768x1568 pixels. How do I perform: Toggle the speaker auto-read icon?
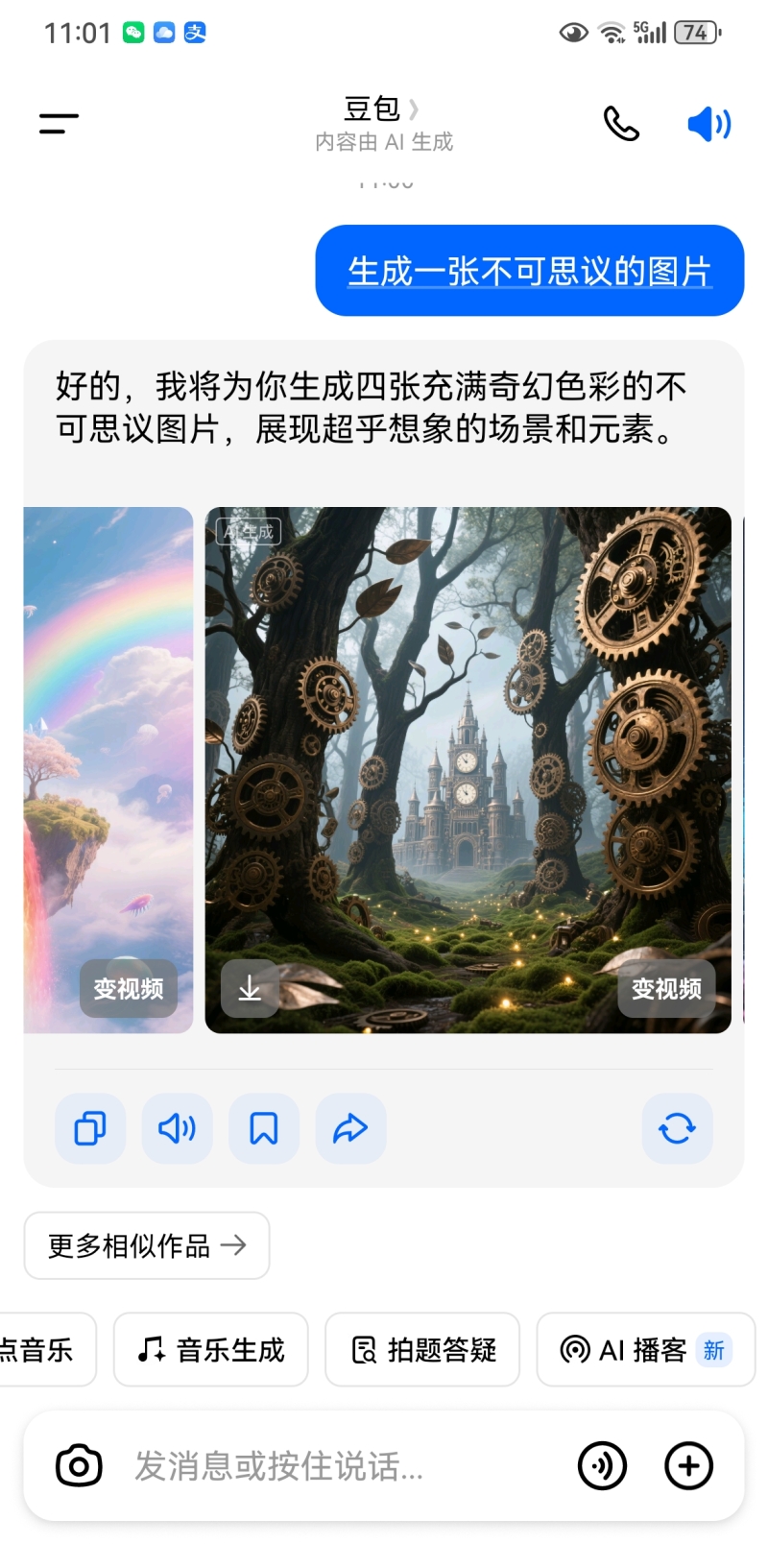pyautogui.click(x=709, y=124)
